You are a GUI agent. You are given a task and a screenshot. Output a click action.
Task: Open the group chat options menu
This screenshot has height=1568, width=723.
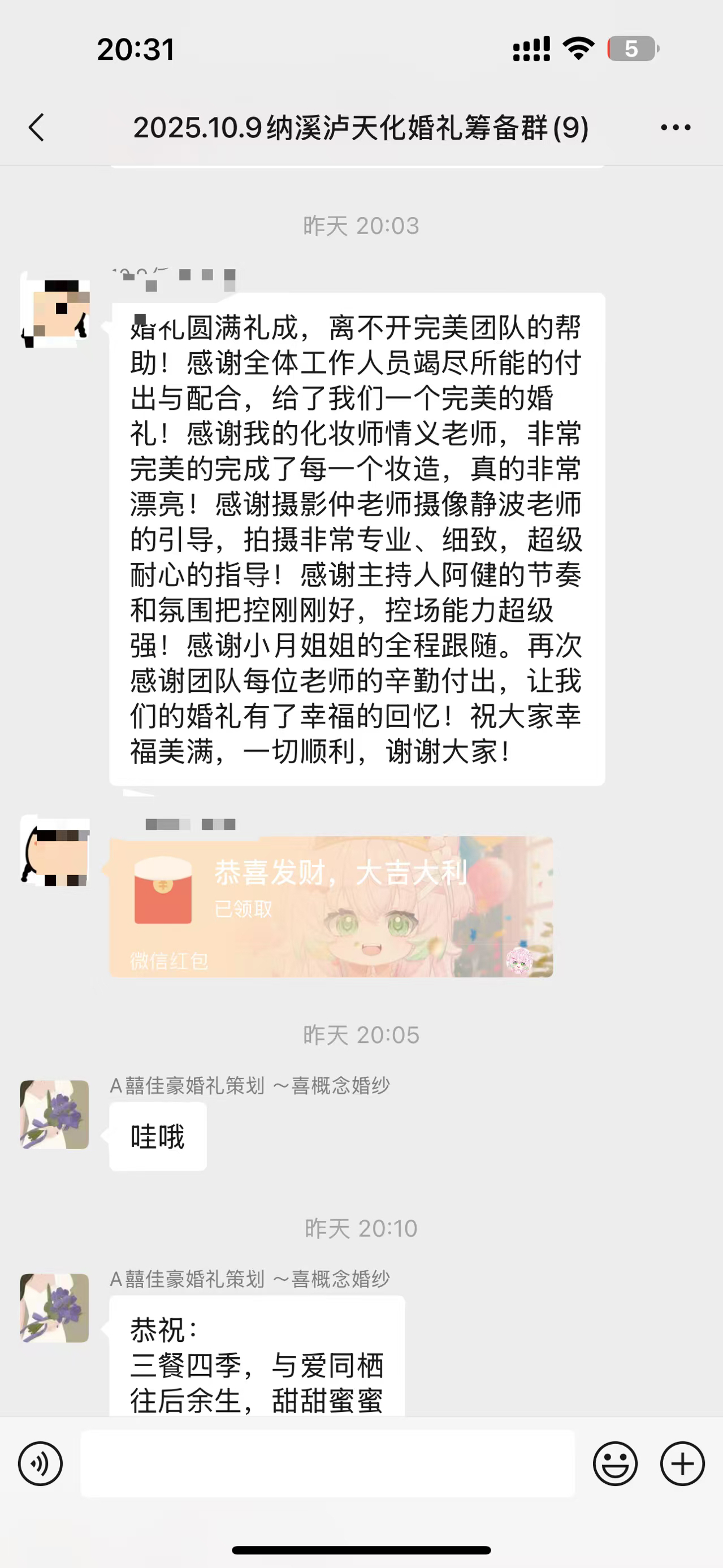[676, 127]
